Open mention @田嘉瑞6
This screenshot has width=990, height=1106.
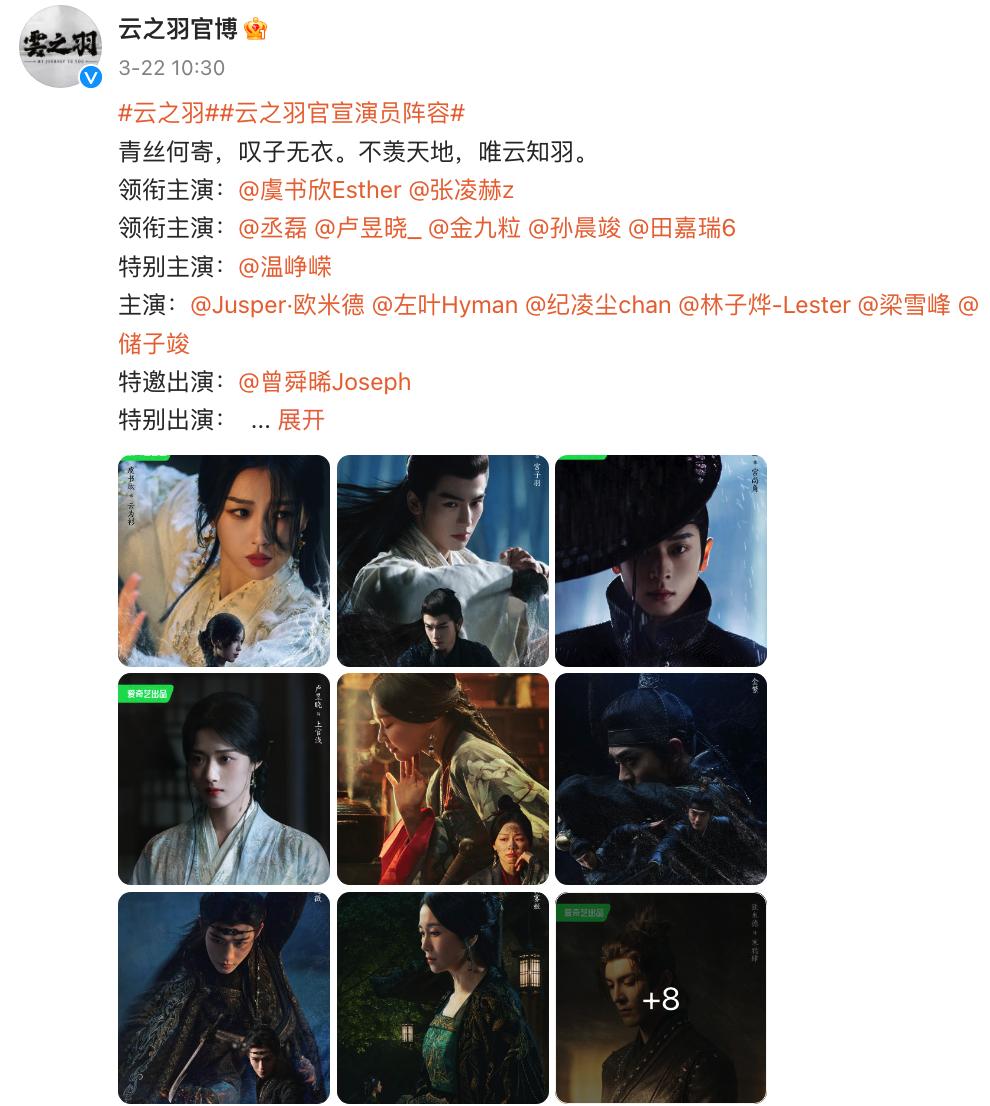(x=682, y=228)
